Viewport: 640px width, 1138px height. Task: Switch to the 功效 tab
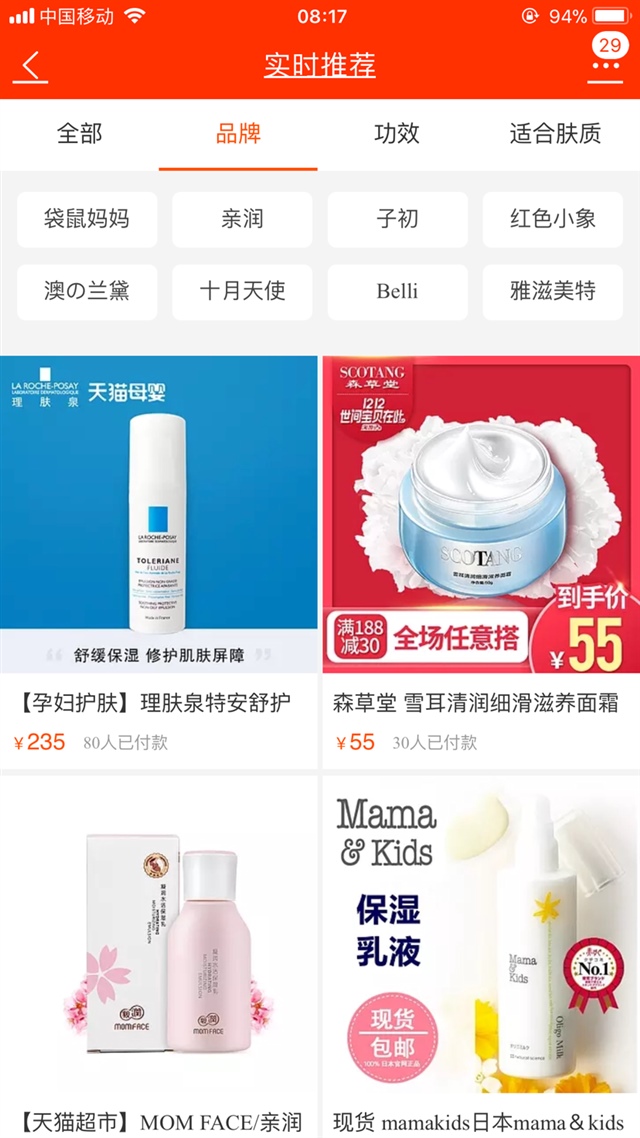[396, 134]
